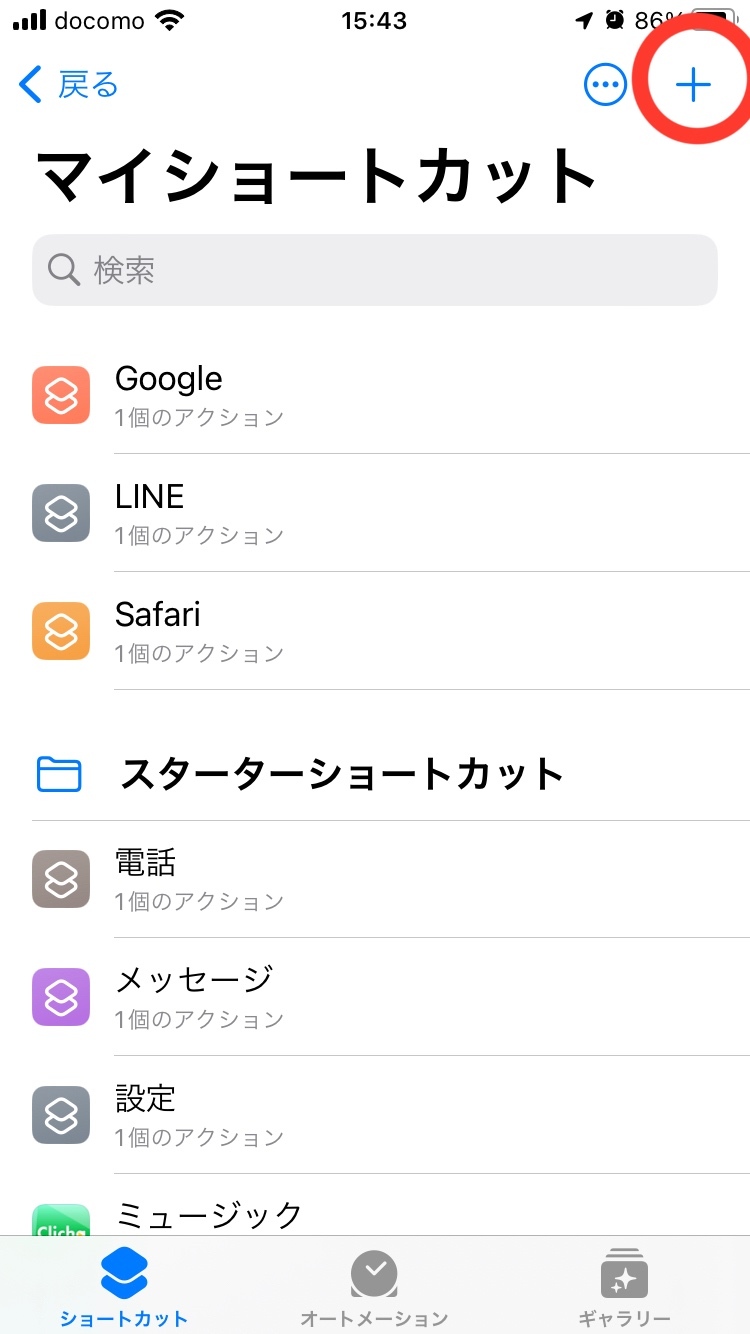Open the スターターショートカット folder
Screen dimensions: 750x1334
tap(340, 774)
